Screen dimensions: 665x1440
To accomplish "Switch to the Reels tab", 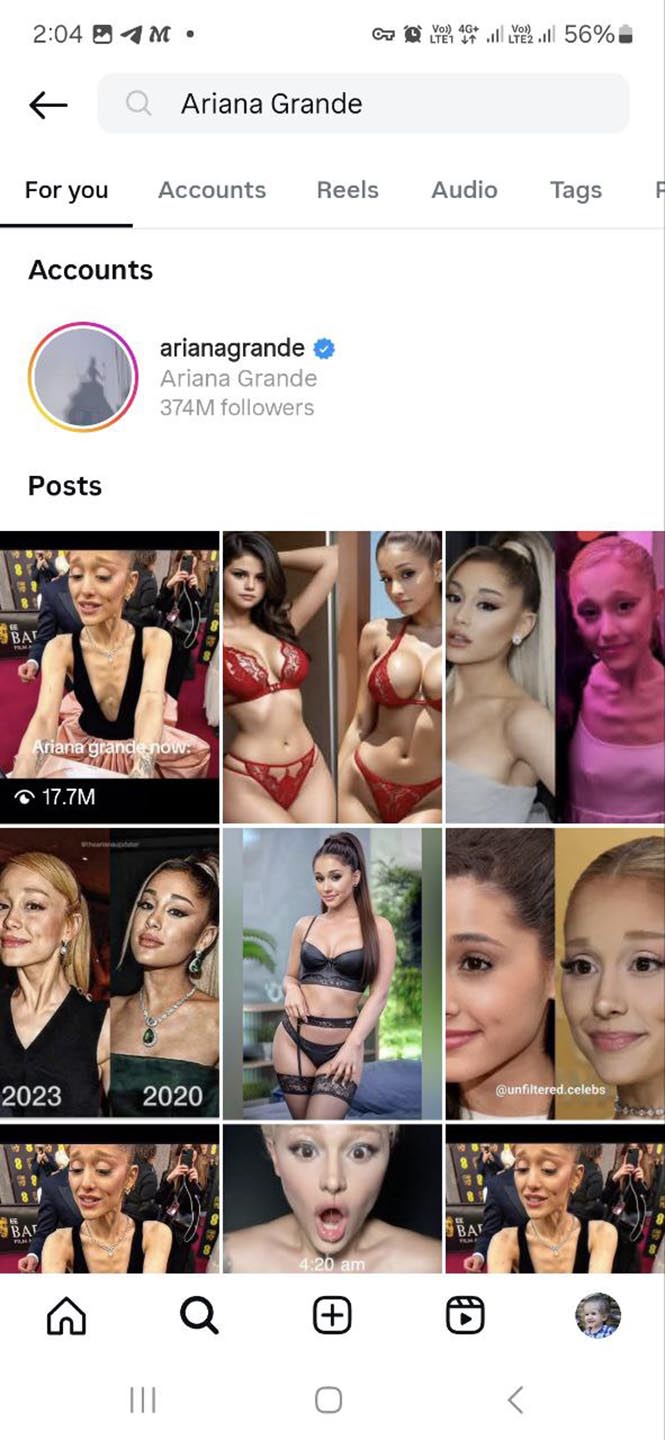I will 347,190.
